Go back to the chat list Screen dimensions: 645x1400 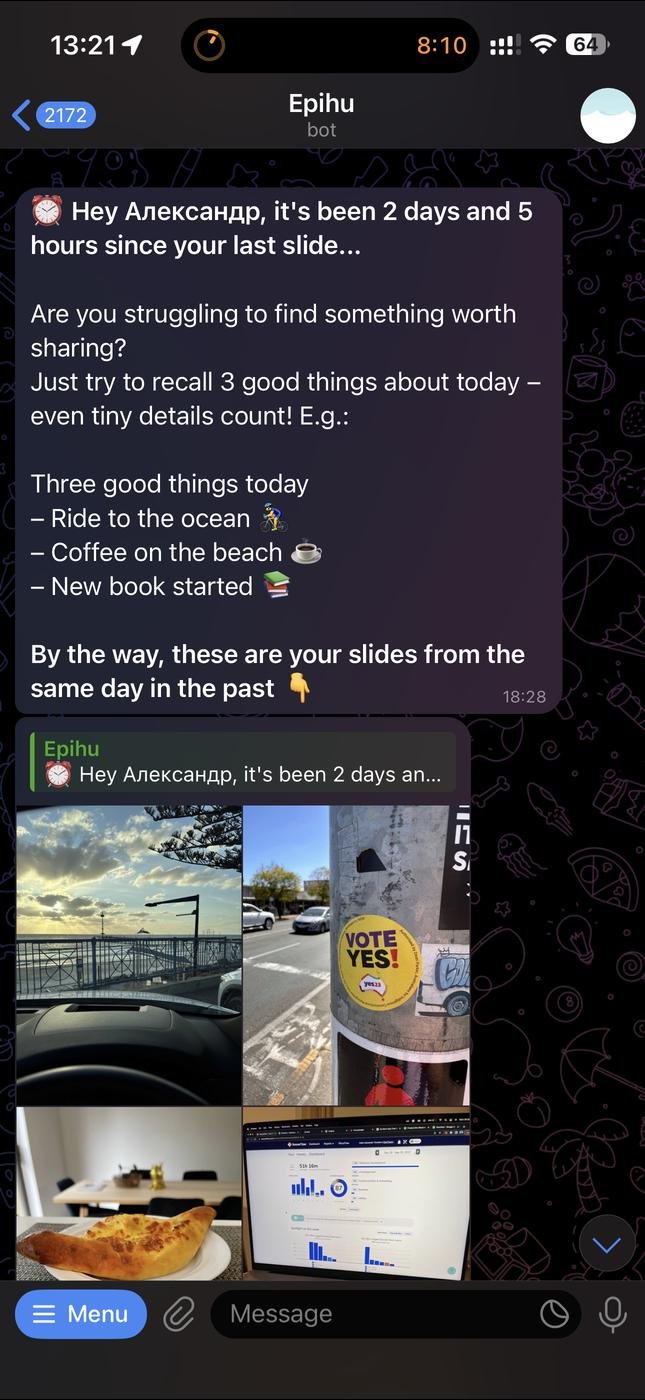(x=53, y=115)
